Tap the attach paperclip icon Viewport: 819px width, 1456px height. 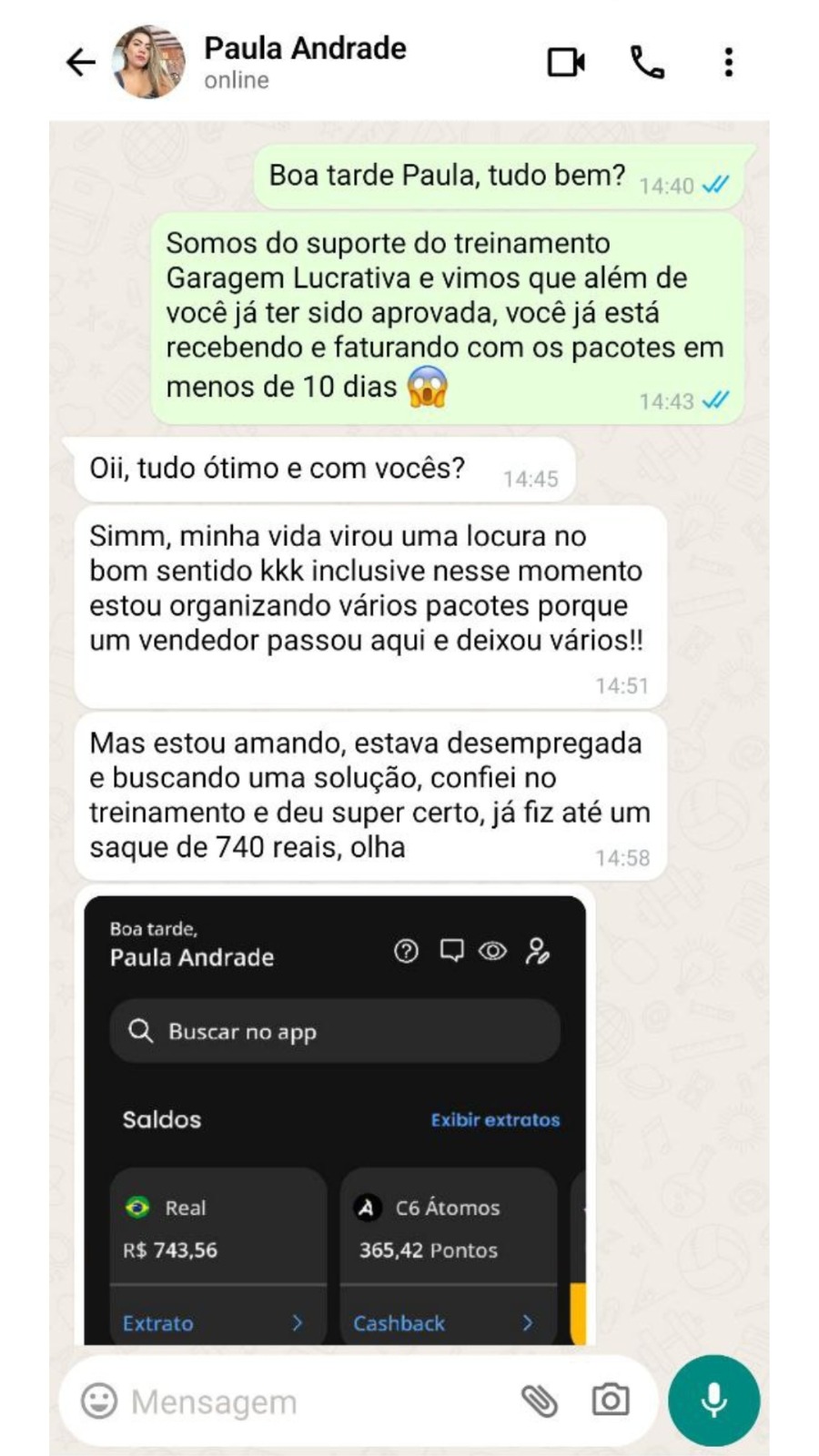539,1400
